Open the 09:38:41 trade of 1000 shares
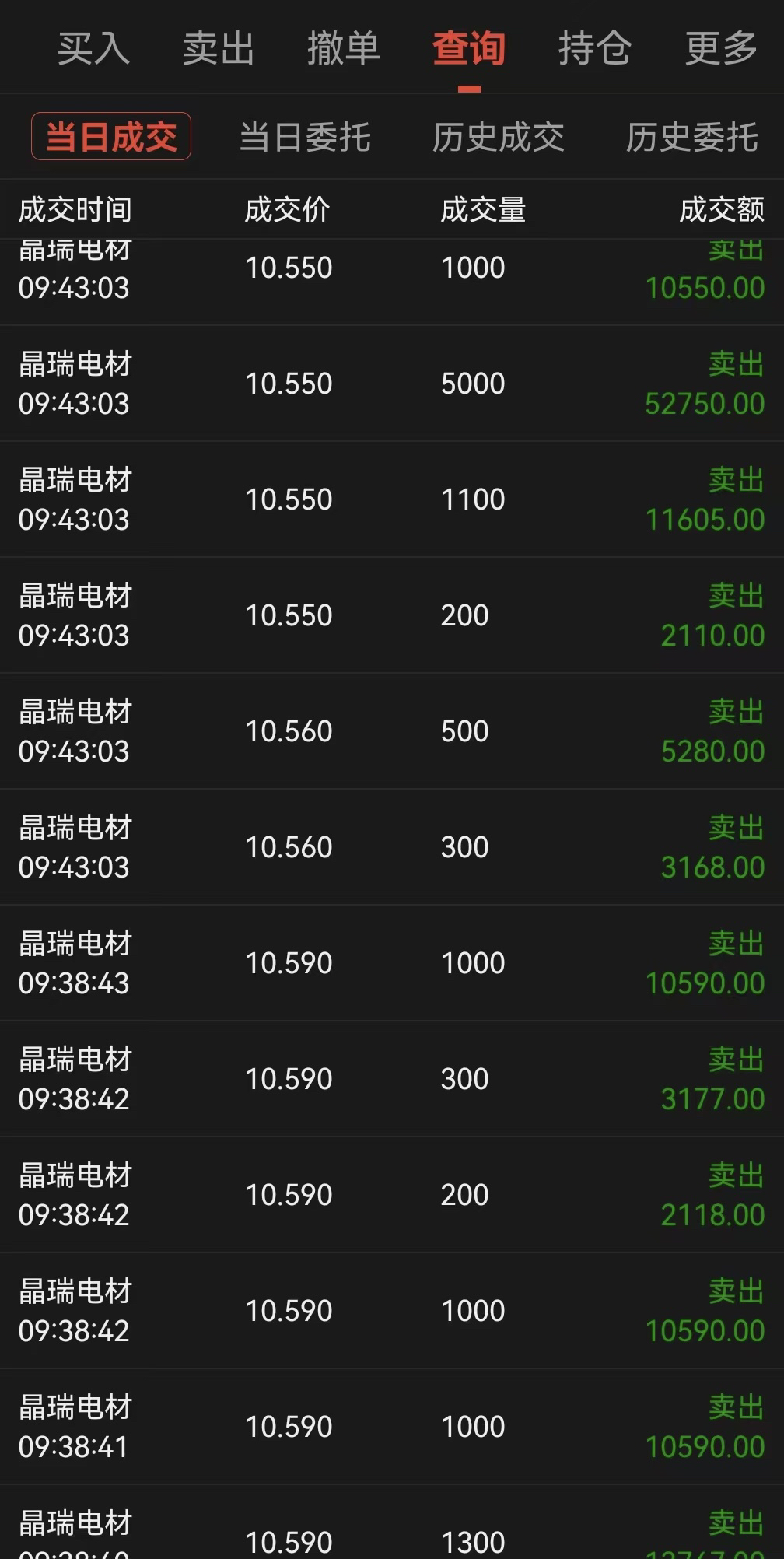 (392, 1427)
